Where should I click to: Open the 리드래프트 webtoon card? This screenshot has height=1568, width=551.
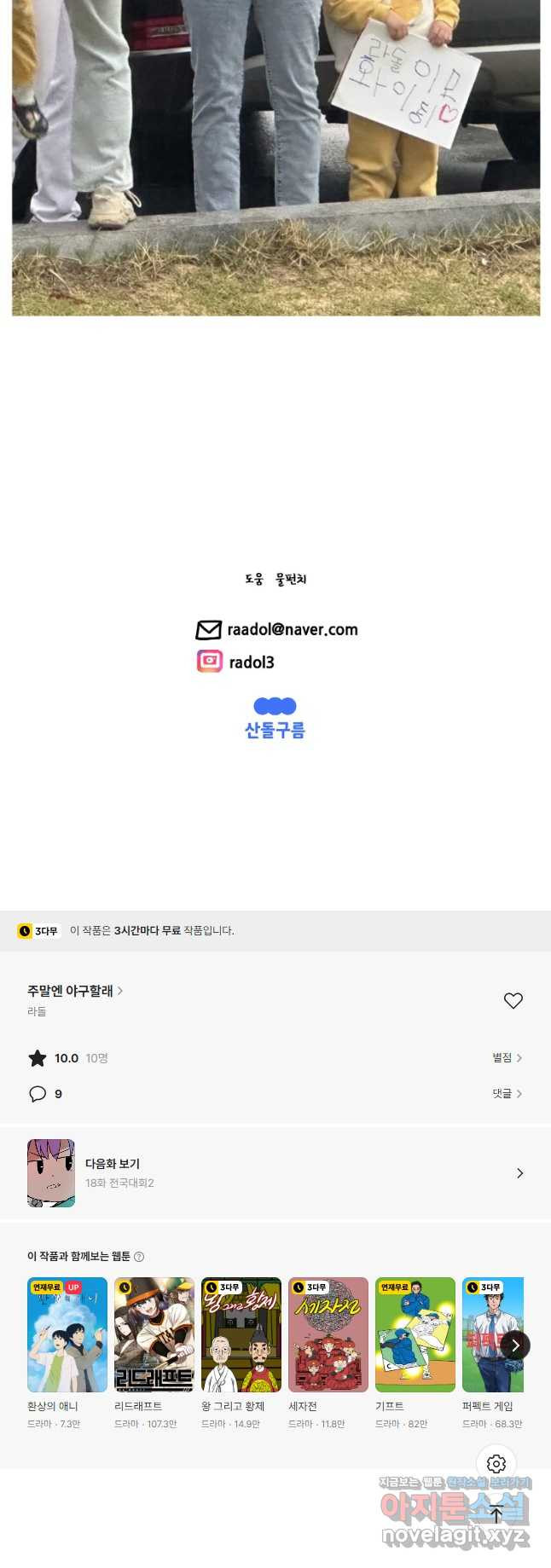pyautogui.click(x=154, y=1334)
